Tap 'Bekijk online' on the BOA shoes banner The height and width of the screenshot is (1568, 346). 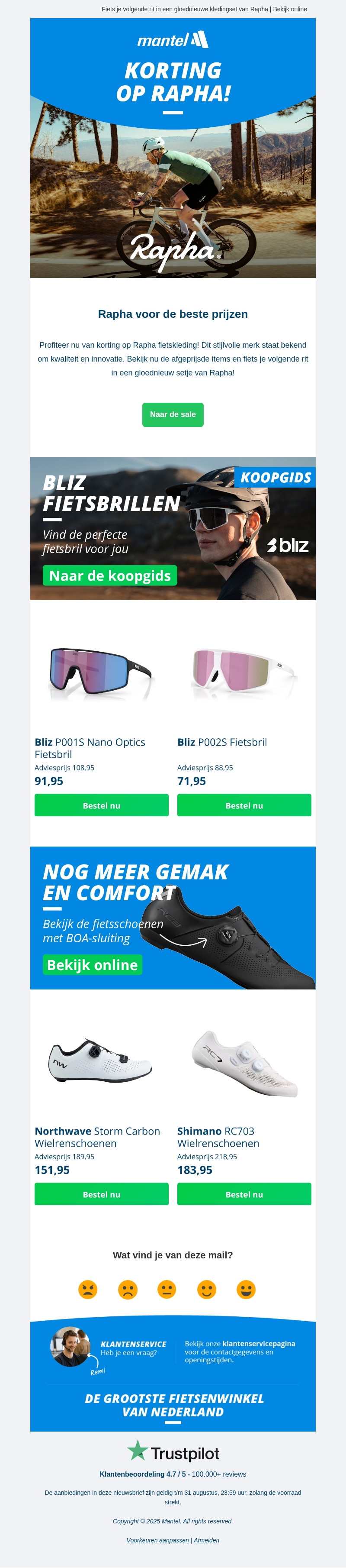tap(93, 965)
